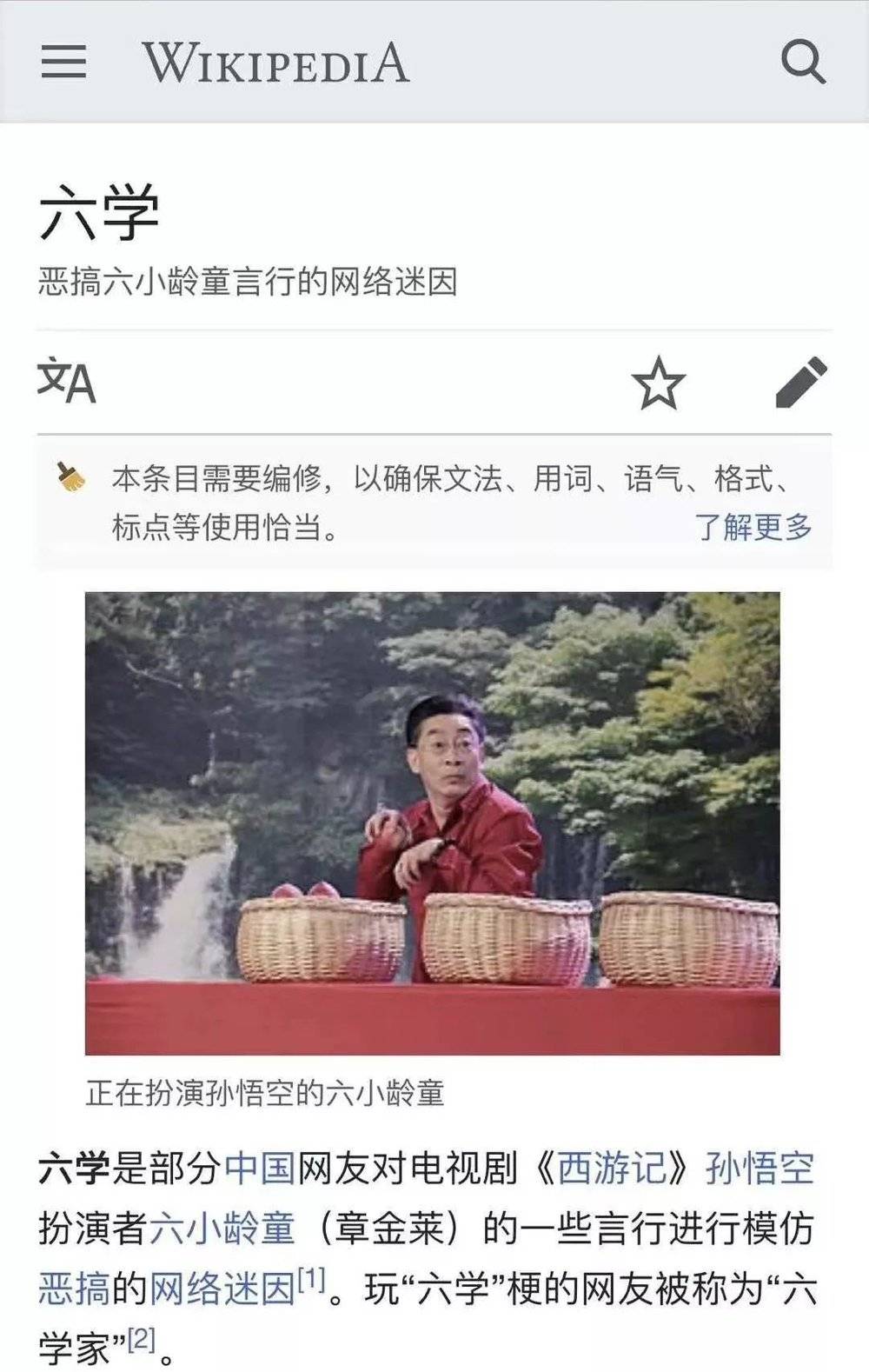View citation reference [1]
The height and width of the screenshot is (1372, 869).
click(311, 1278)
